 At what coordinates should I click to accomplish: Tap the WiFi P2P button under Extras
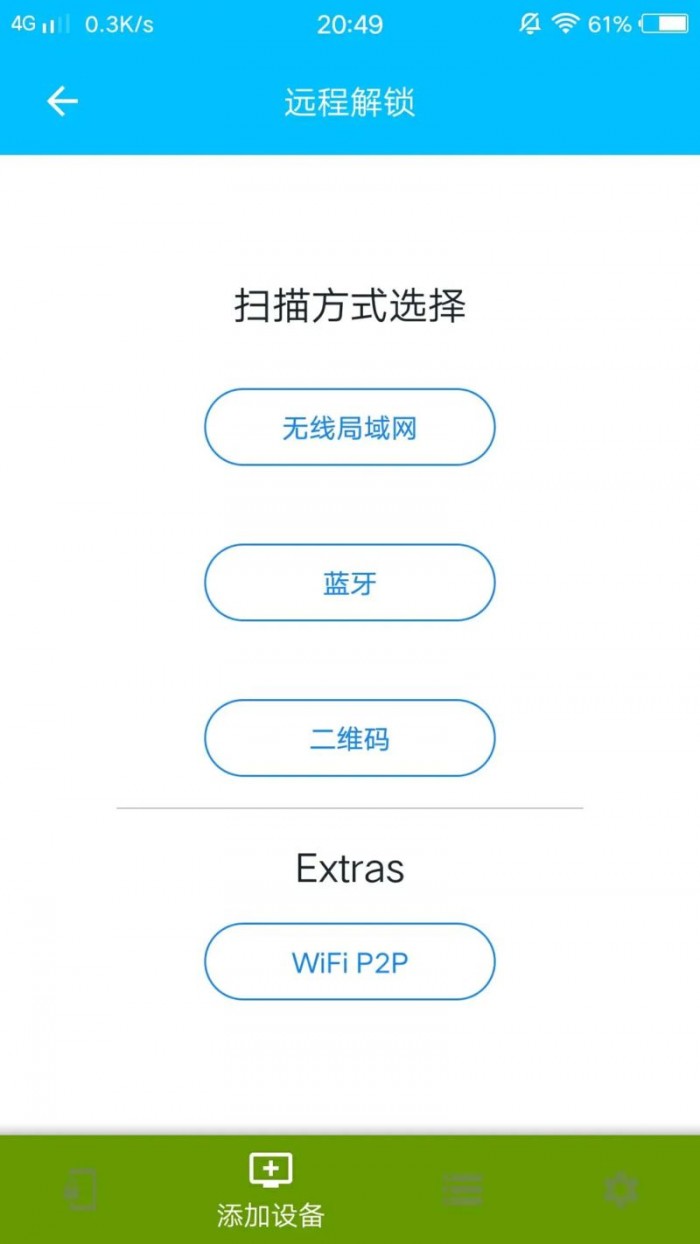(x=349, y=962)
